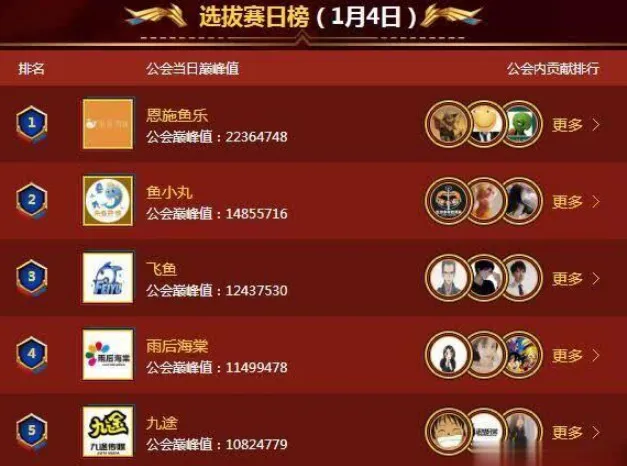
Task: Open 雨后海棠 guild logo
Action: 108,355
